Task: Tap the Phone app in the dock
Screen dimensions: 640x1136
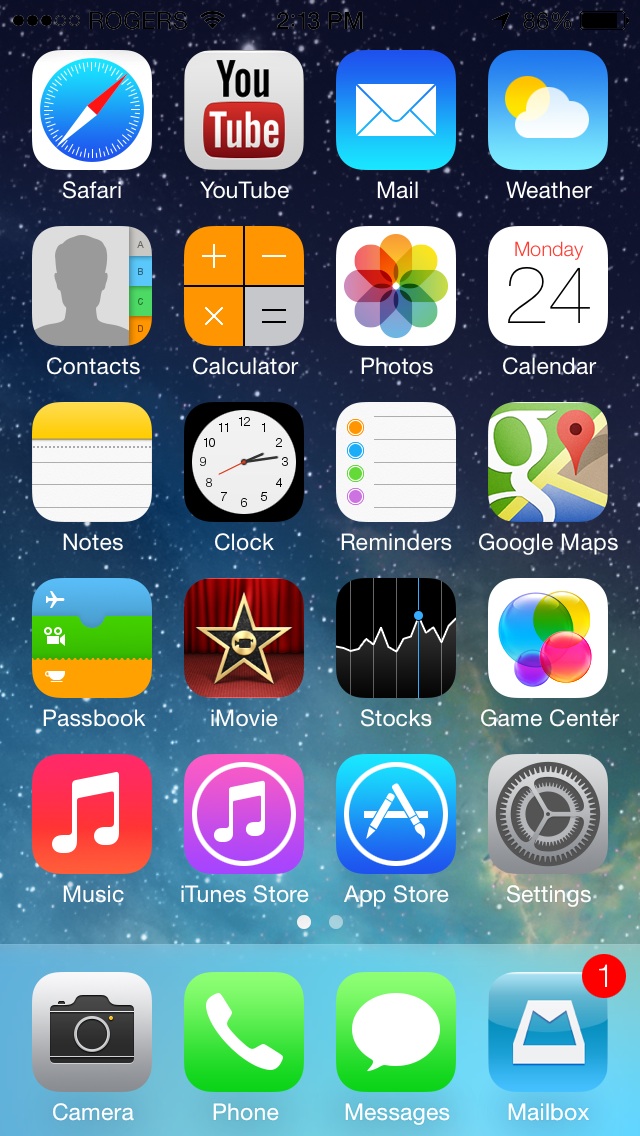Action: coord(244,1032)
